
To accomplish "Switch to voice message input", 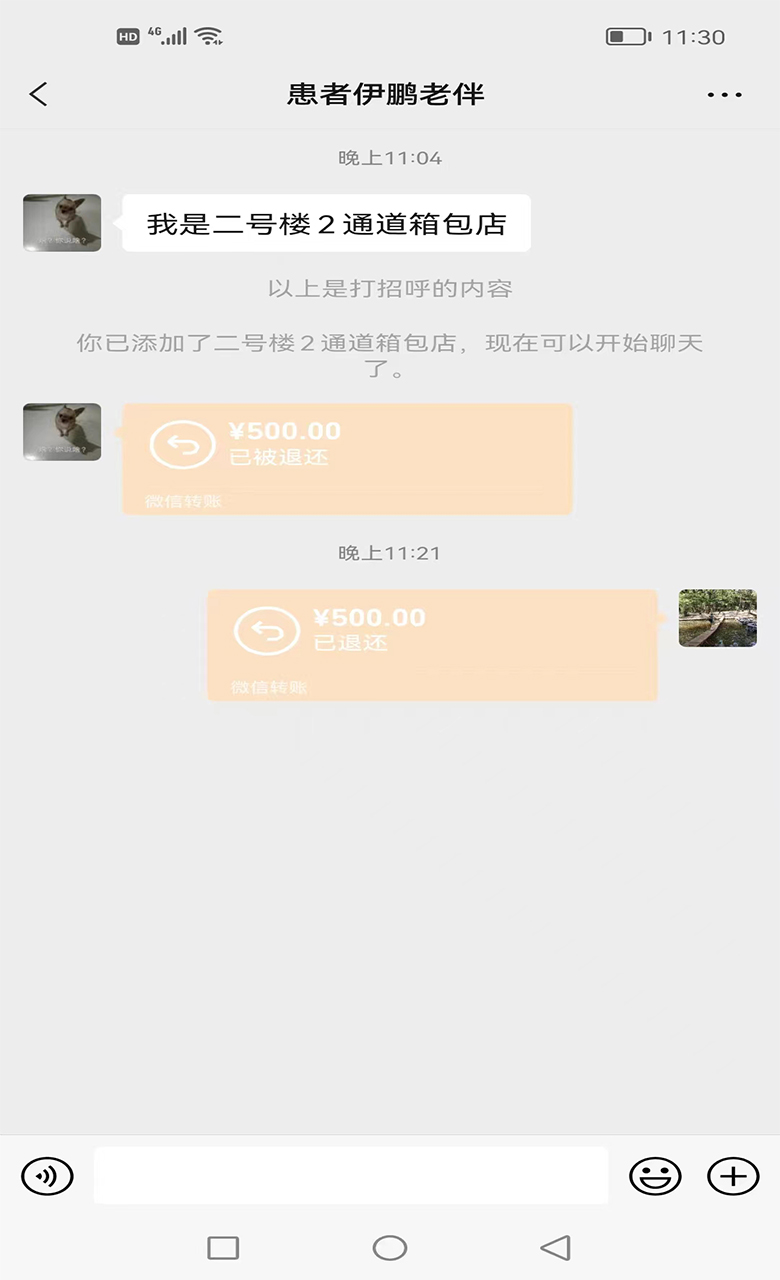I will coord(47,1176).
